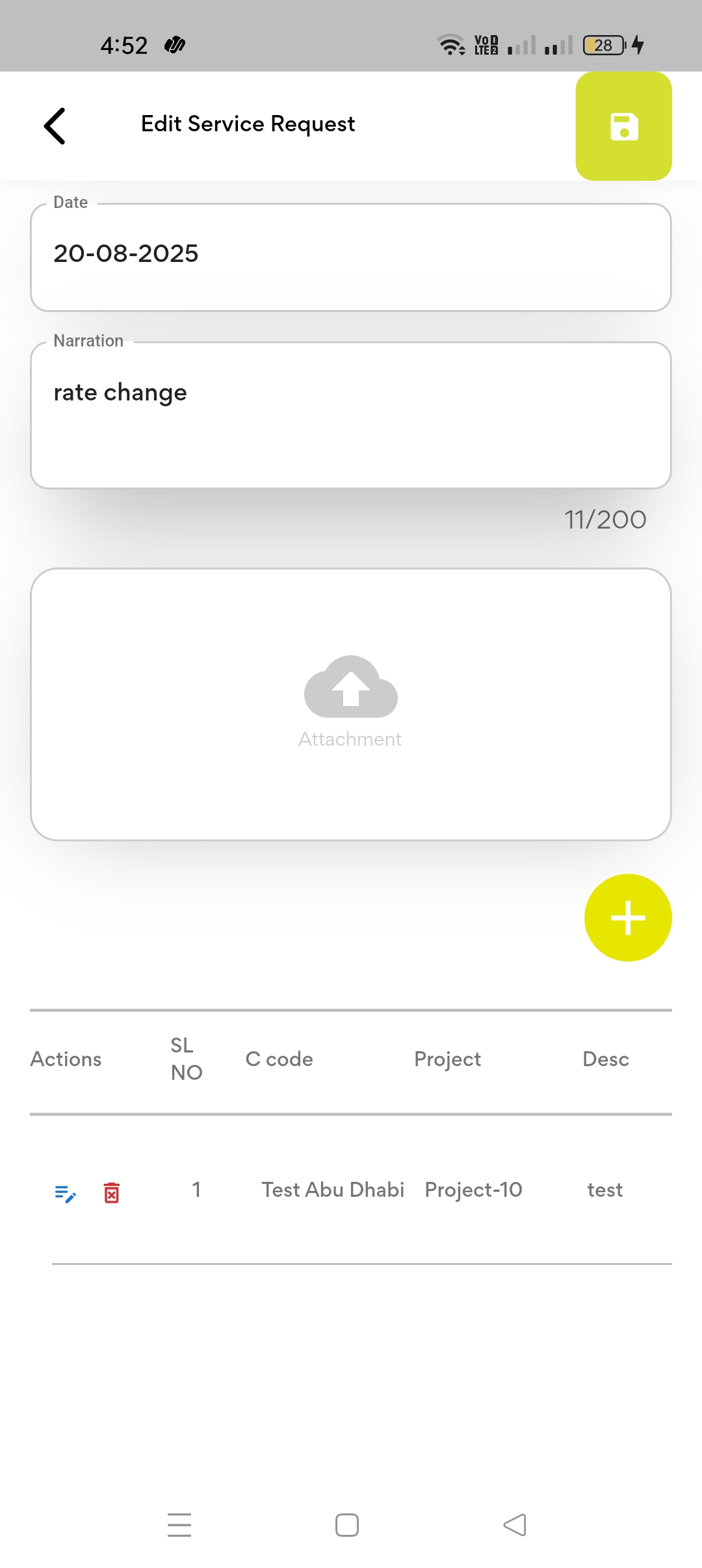Go back from Edit Service Request
Screen dimensions: 702x1568
click(55, 125)
